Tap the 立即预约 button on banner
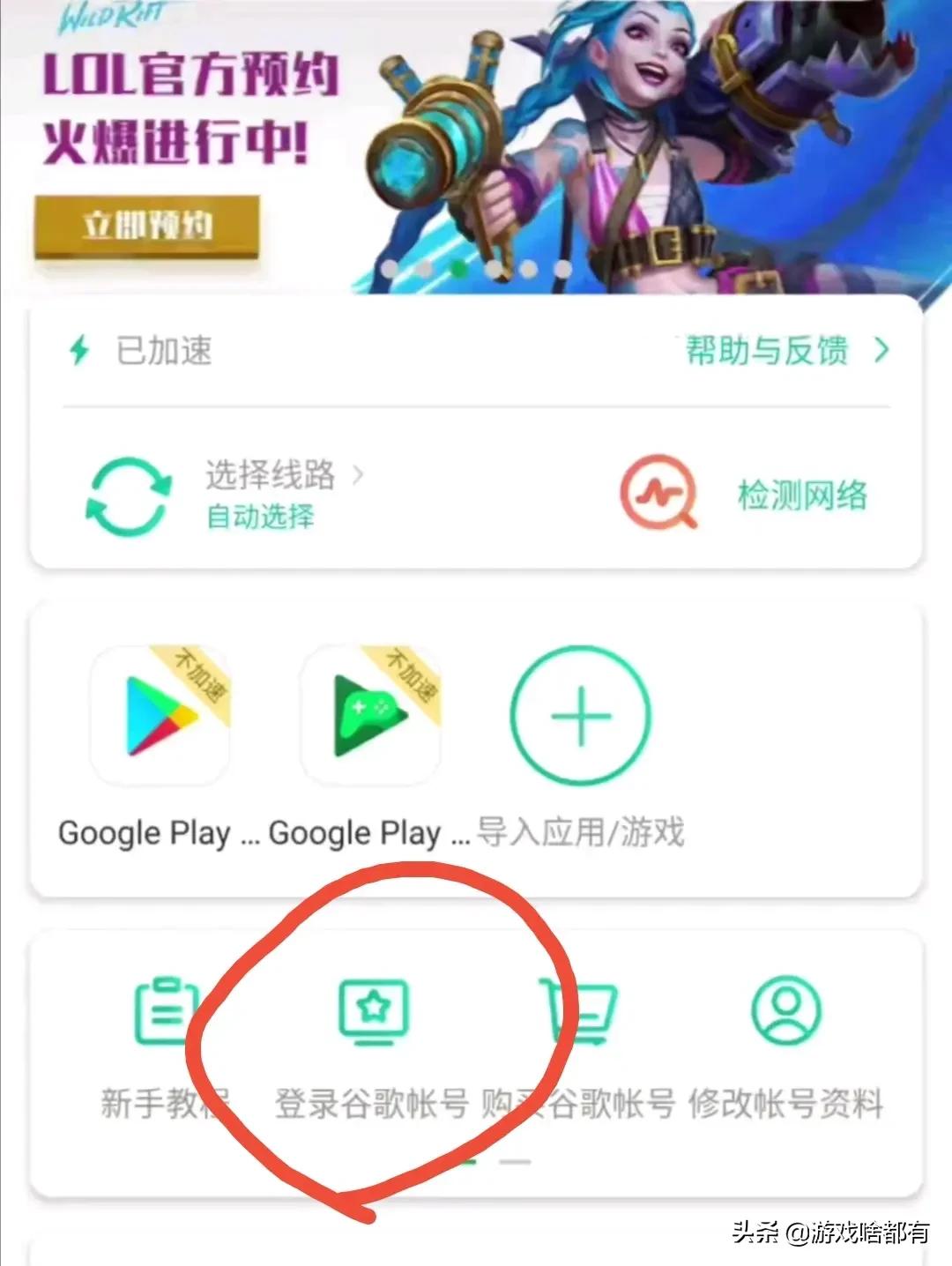The image size is (952, 1266). (146, 226)
